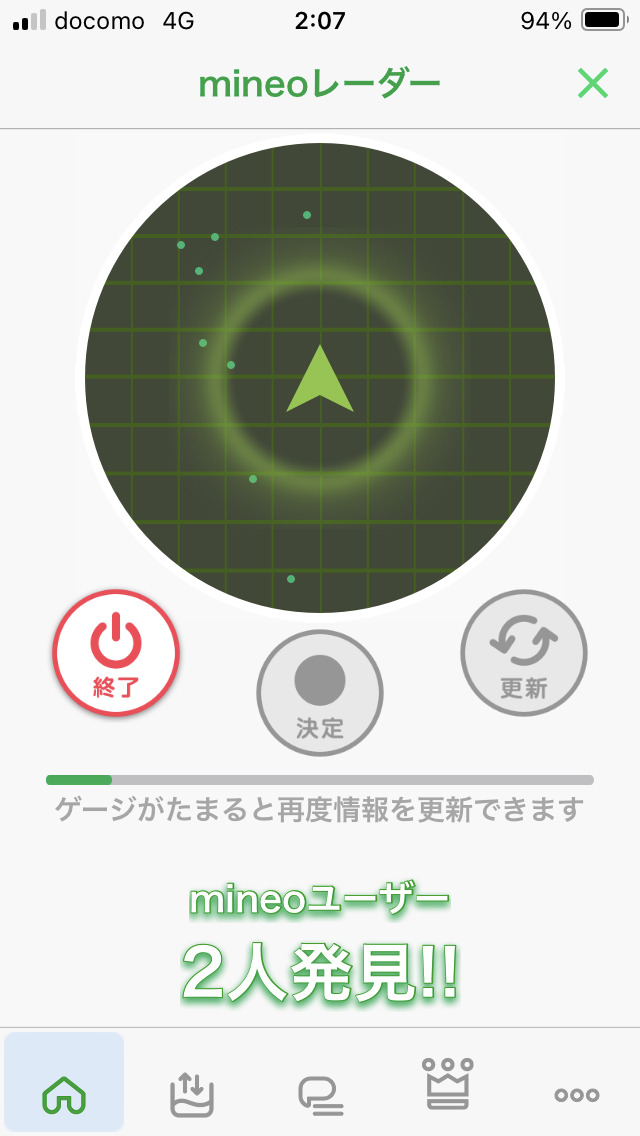Open the crown ranking tab
This screenshot has height=1136, width=640.
click(x=449, y=1084)
